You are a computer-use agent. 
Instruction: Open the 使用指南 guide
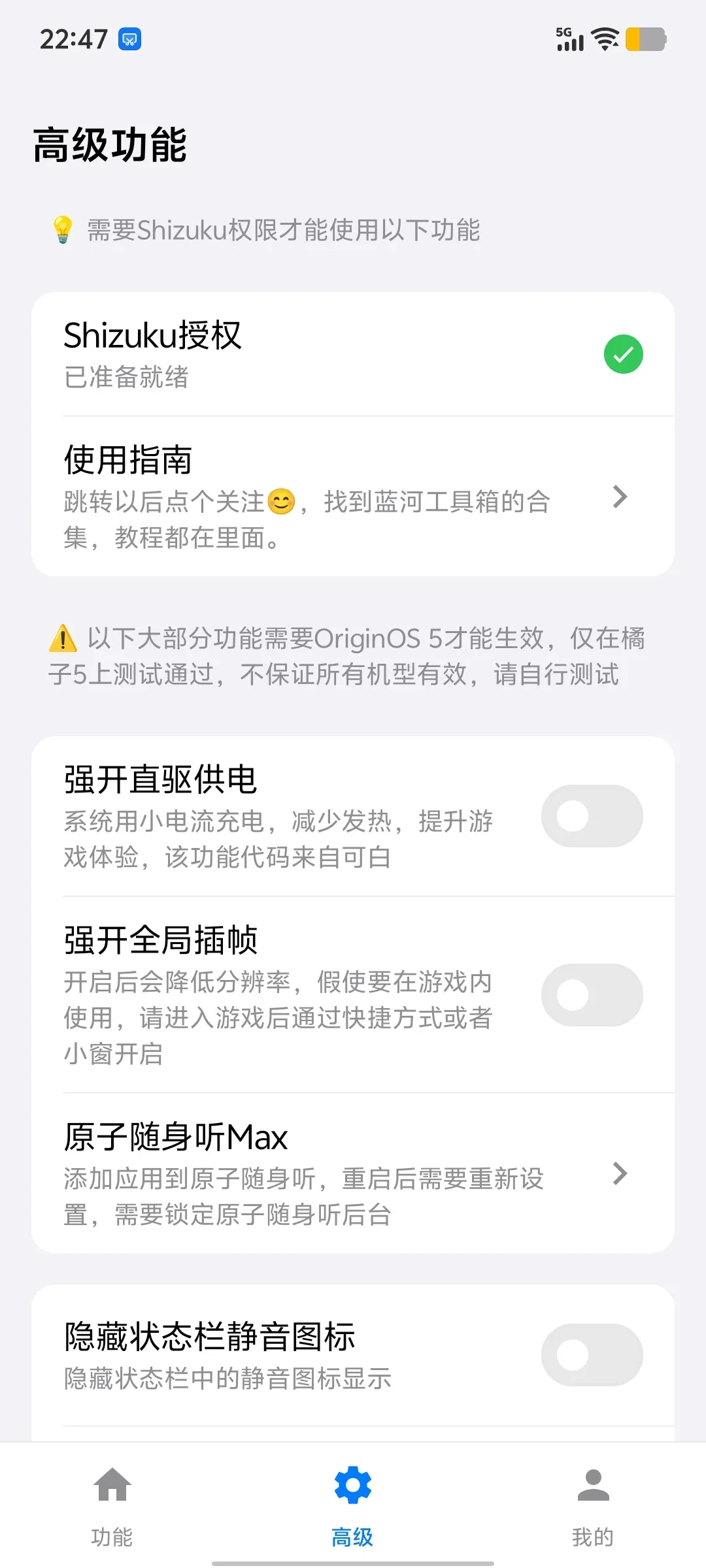pyautogui.click(x=353, y=497)
